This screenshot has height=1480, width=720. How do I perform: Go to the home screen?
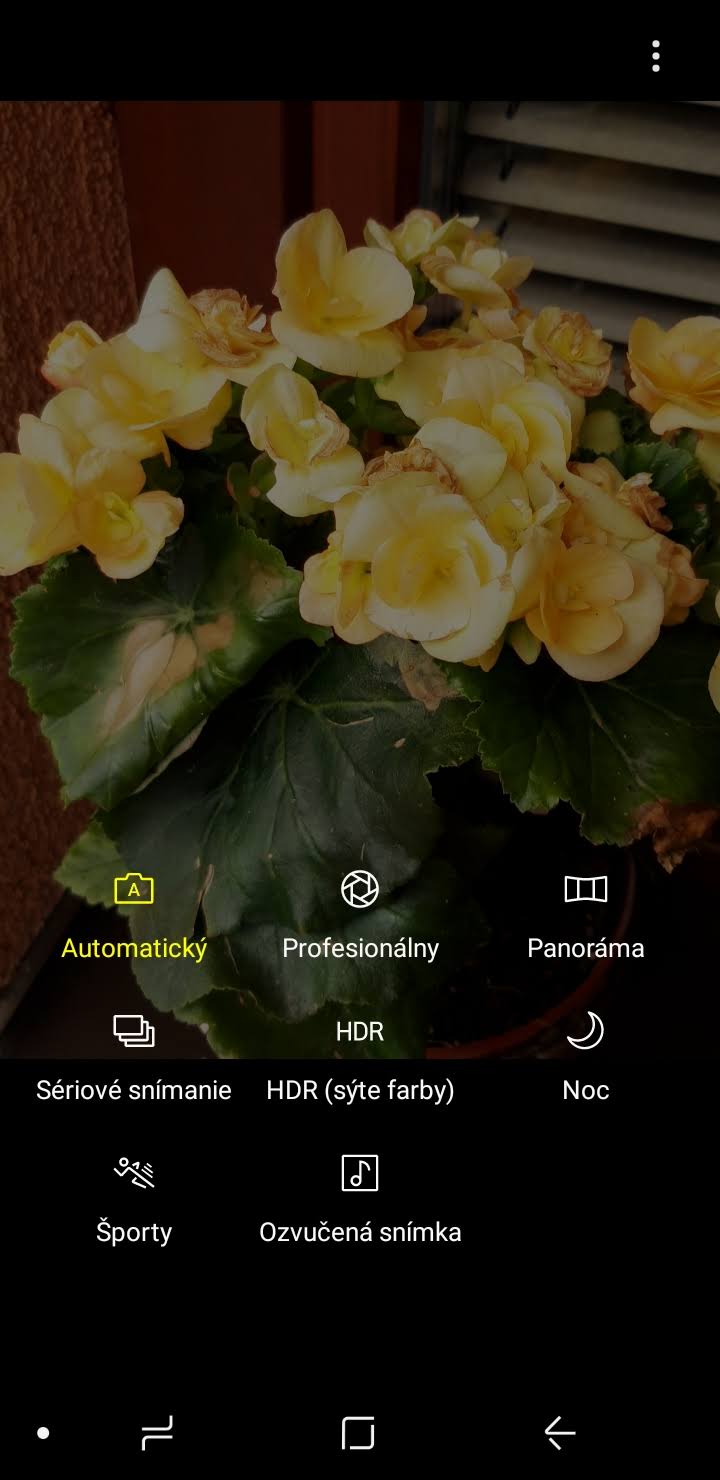point(358,1433)
